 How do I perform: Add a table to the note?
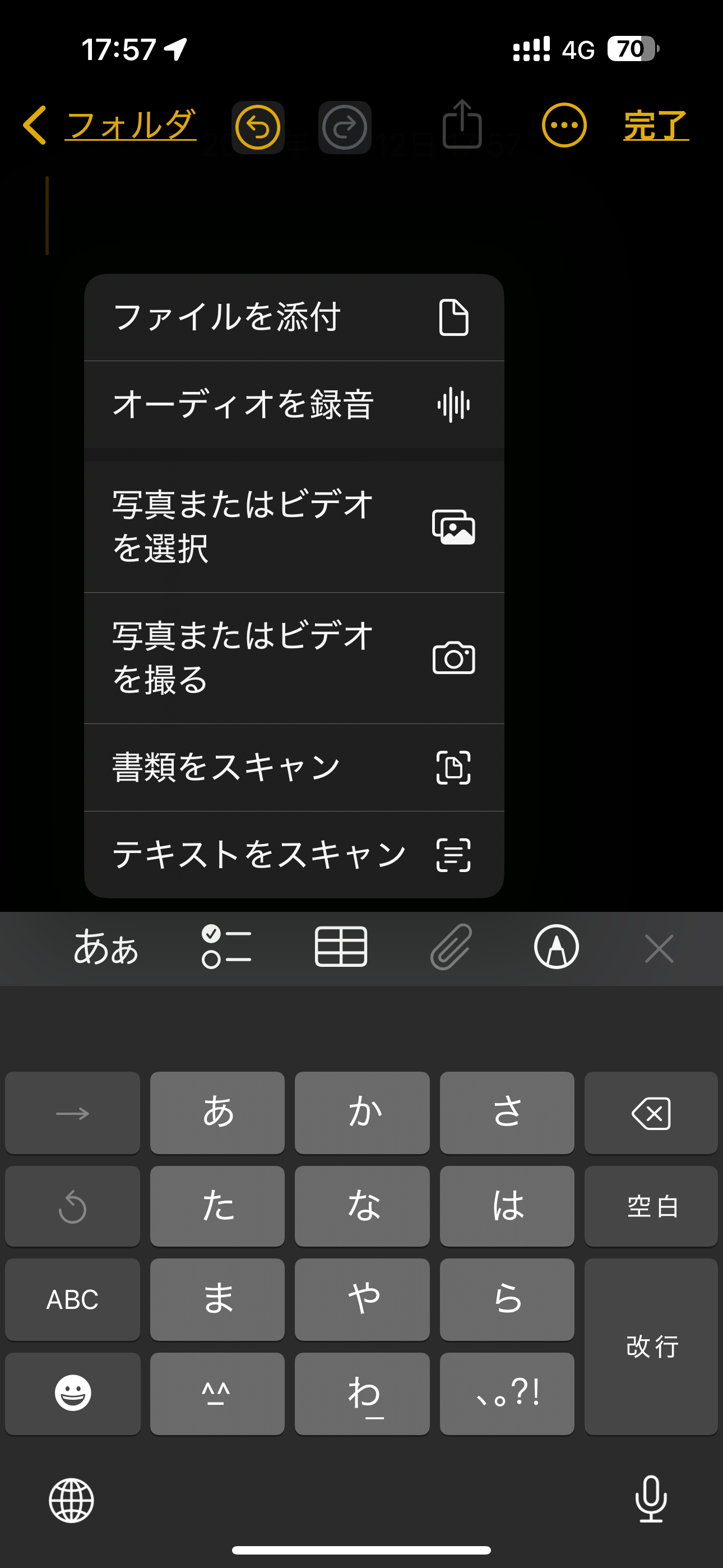tap(341, 948)
